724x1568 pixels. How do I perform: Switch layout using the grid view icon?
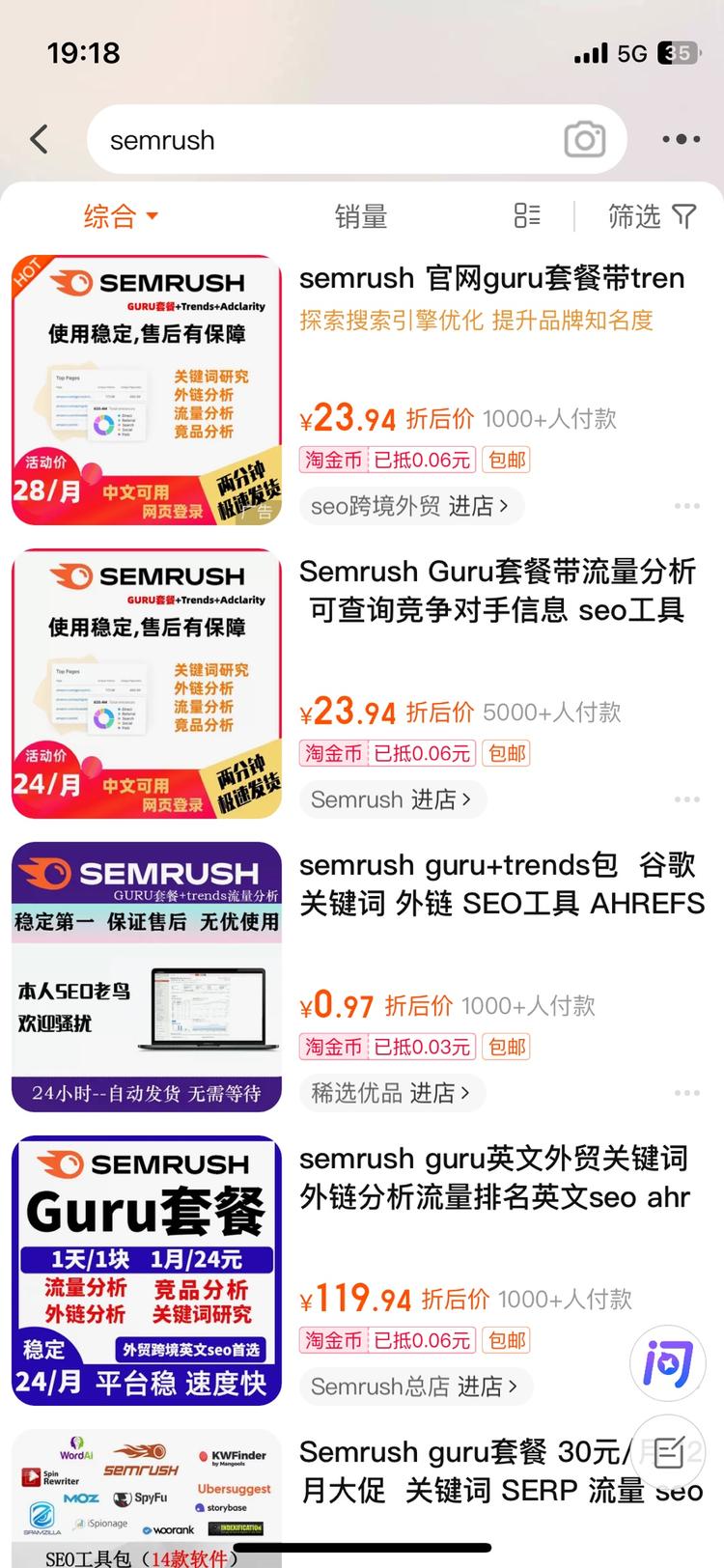(527, 215)
